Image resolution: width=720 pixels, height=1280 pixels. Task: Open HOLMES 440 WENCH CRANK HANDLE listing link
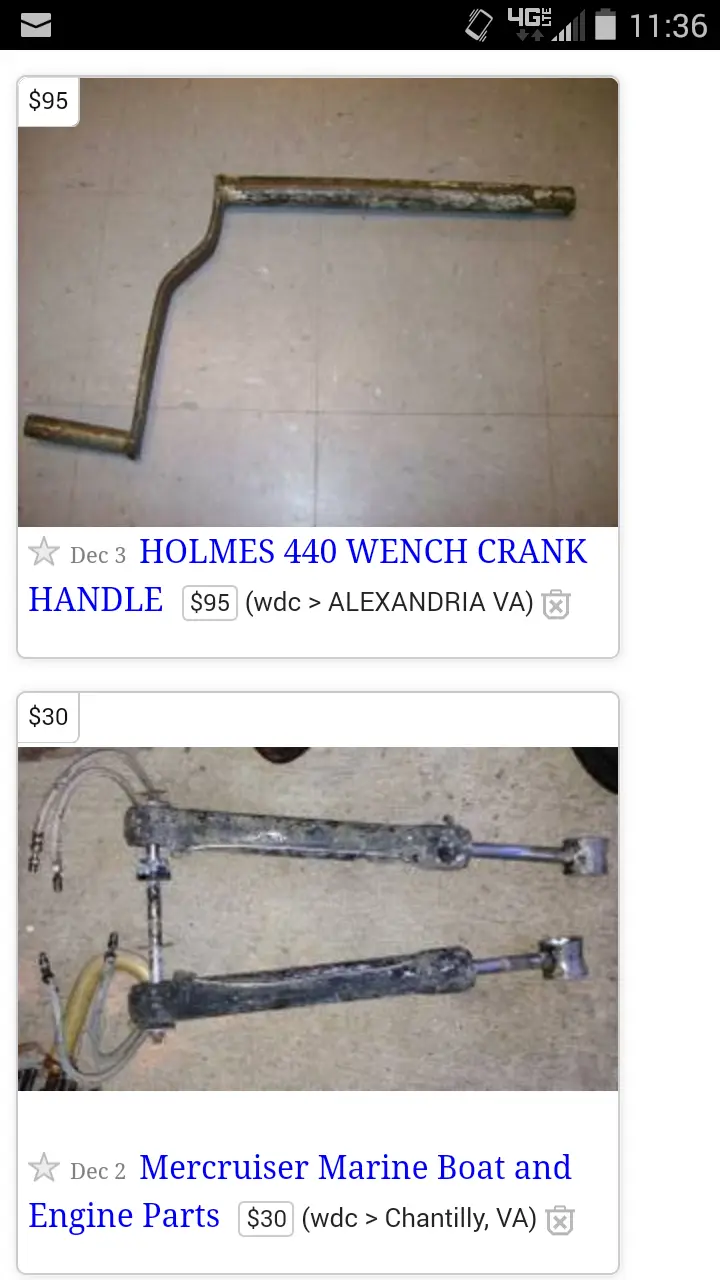(x=308, y=575)
